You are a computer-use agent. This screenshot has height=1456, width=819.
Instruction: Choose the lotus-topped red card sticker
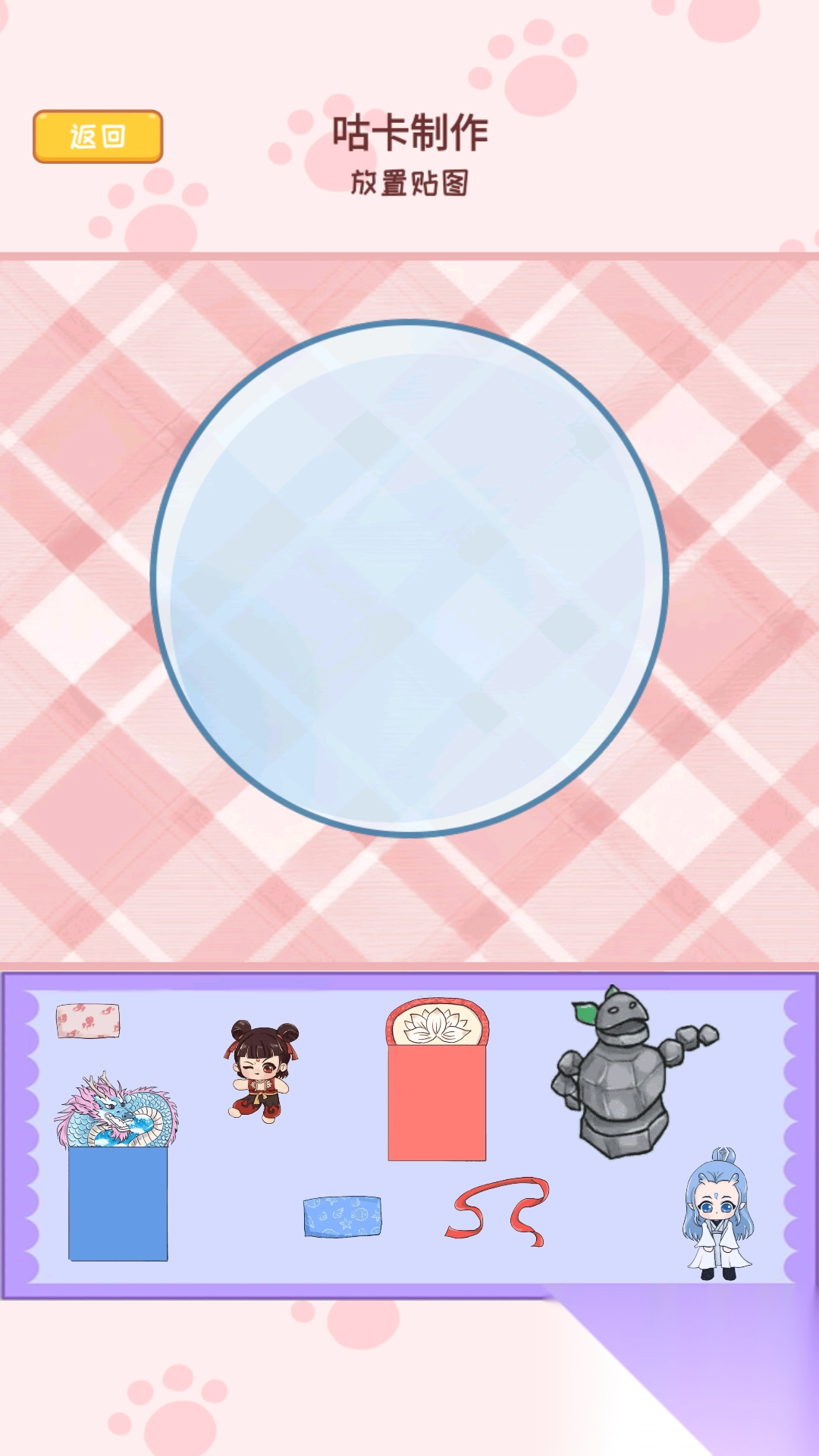[x=437, y=1081]
